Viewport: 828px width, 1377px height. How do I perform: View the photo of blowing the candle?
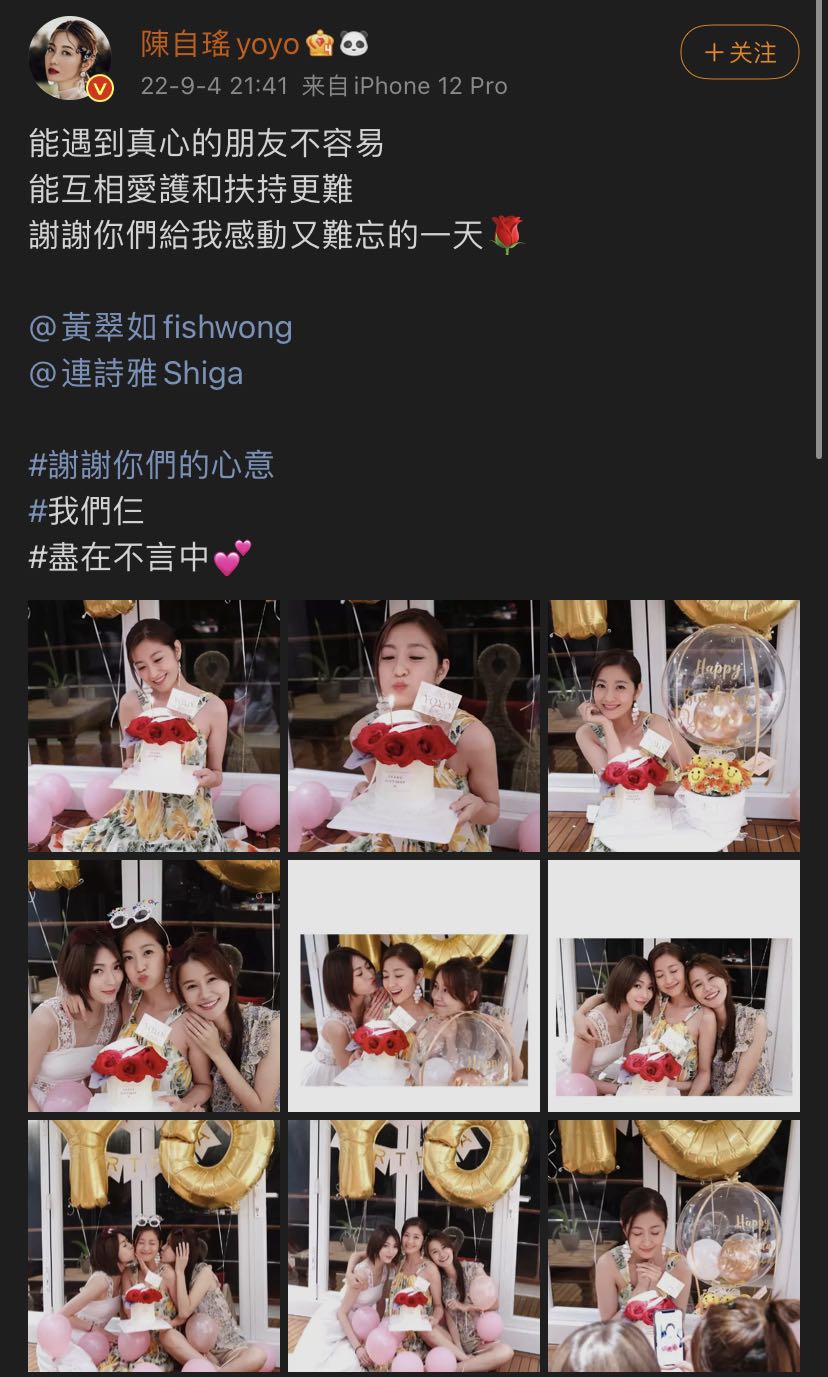click(x=414, y=726)
